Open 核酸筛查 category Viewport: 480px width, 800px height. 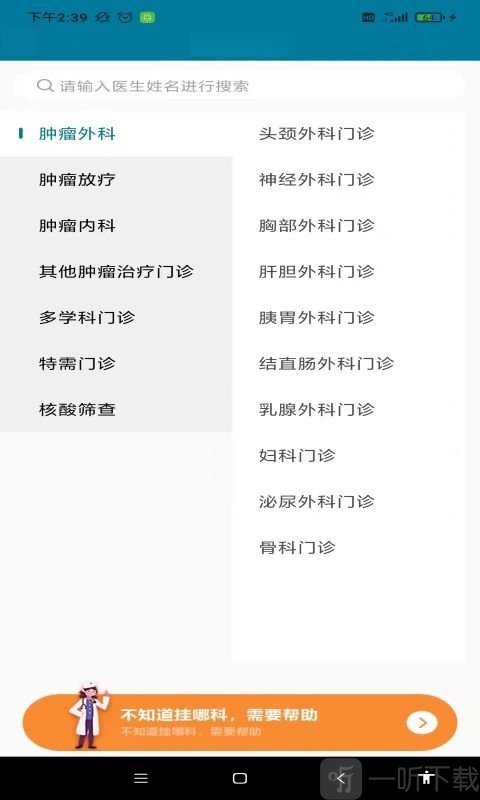click(116, 409)
